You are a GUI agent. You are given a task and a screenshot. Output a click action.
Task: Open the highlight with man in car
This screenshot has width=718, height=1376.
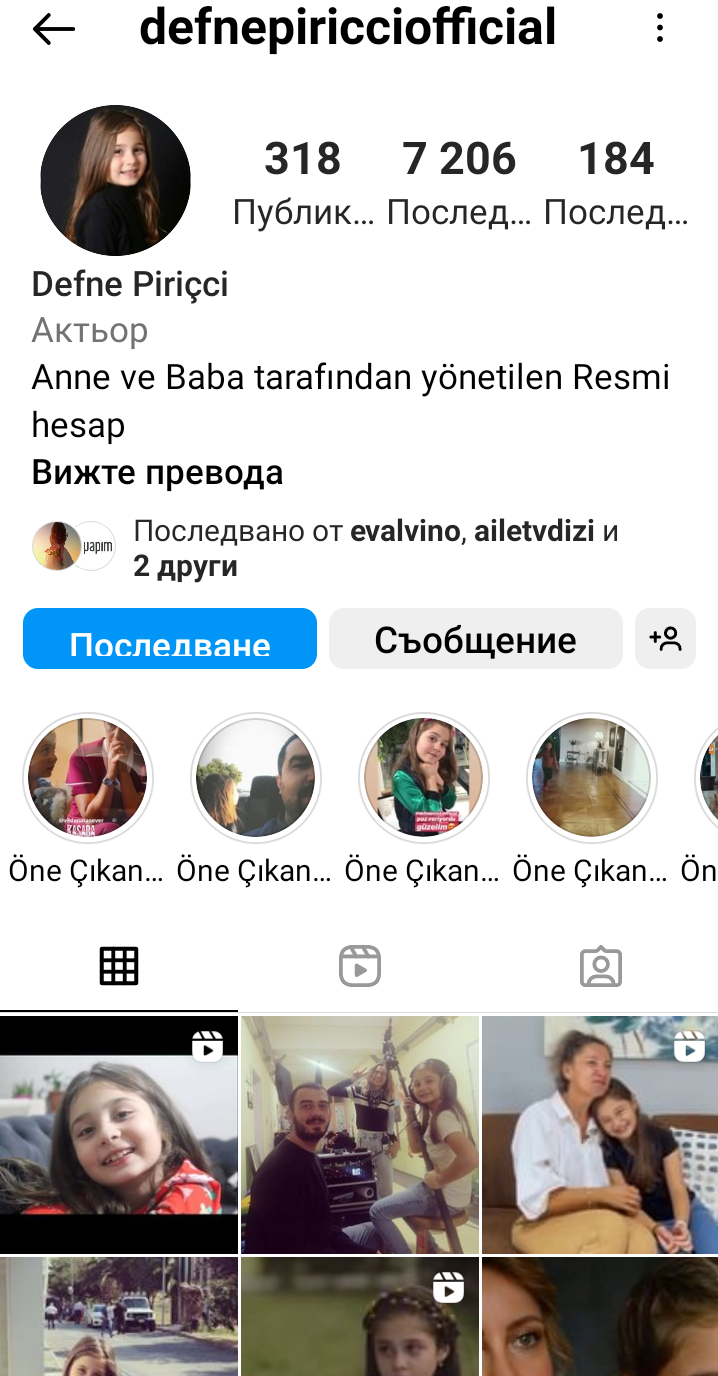[x=256, y=778]
